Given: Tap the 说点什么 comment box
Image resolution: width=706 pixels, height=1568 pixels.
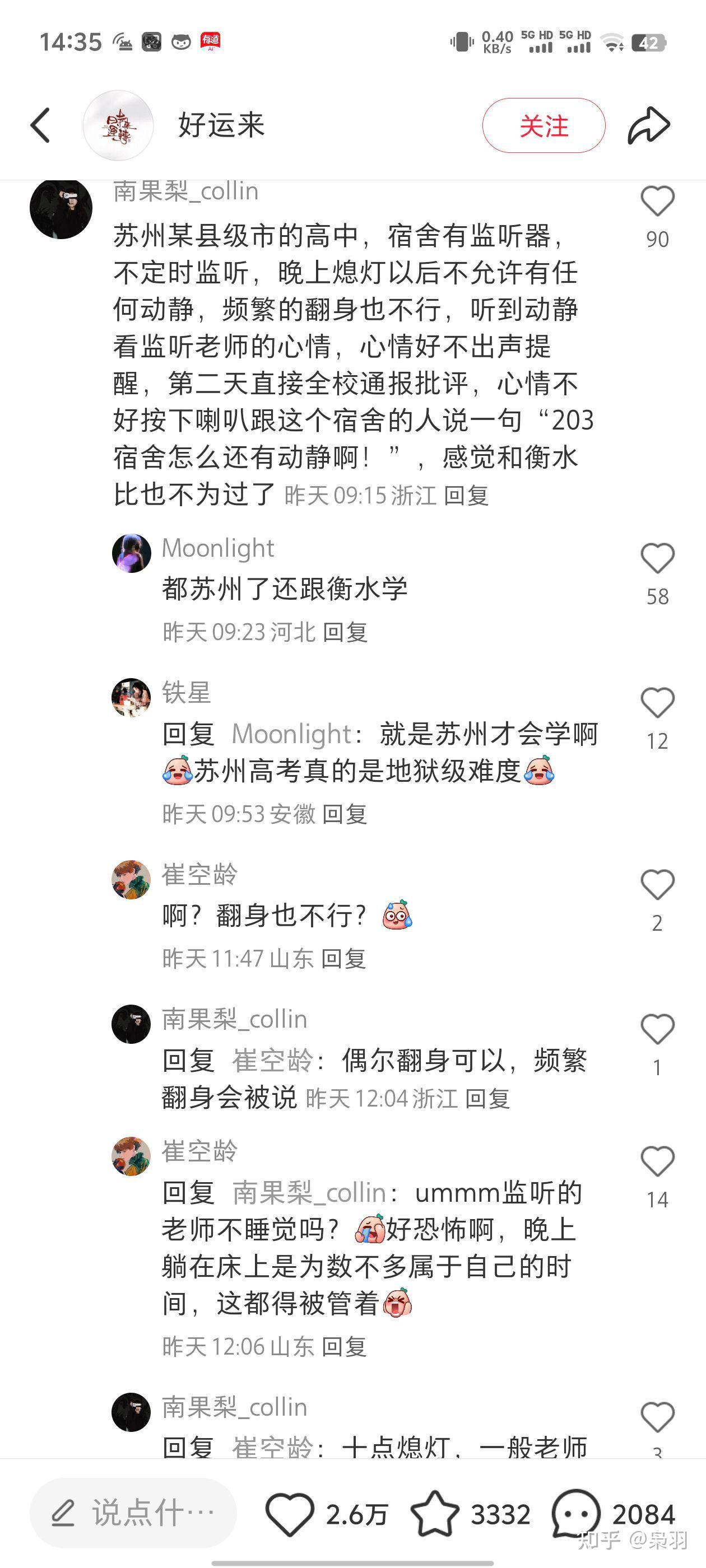Looking at the screenshot, I should [133, 1513].
